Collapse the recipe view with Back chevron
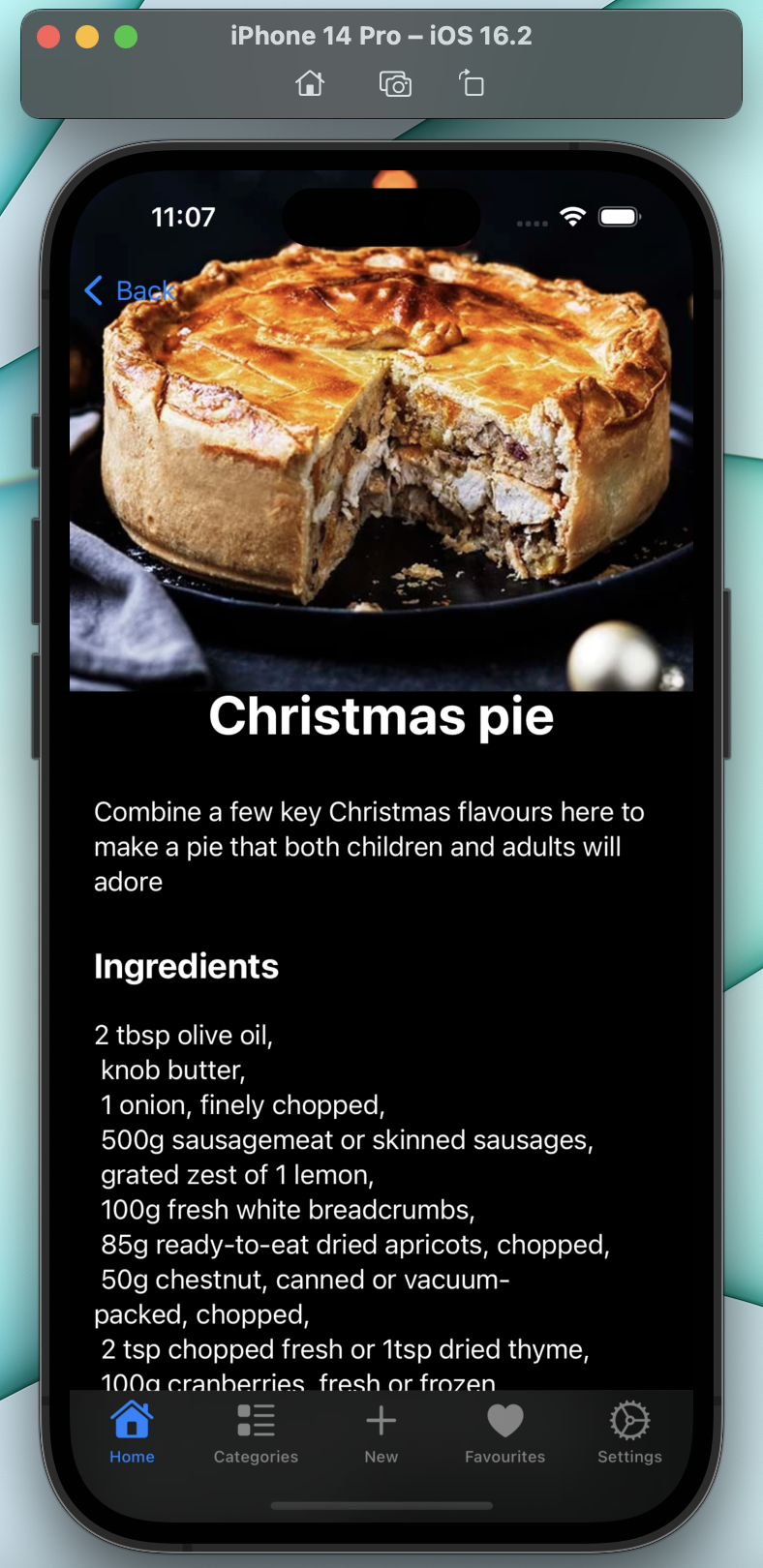 point(93,289)
